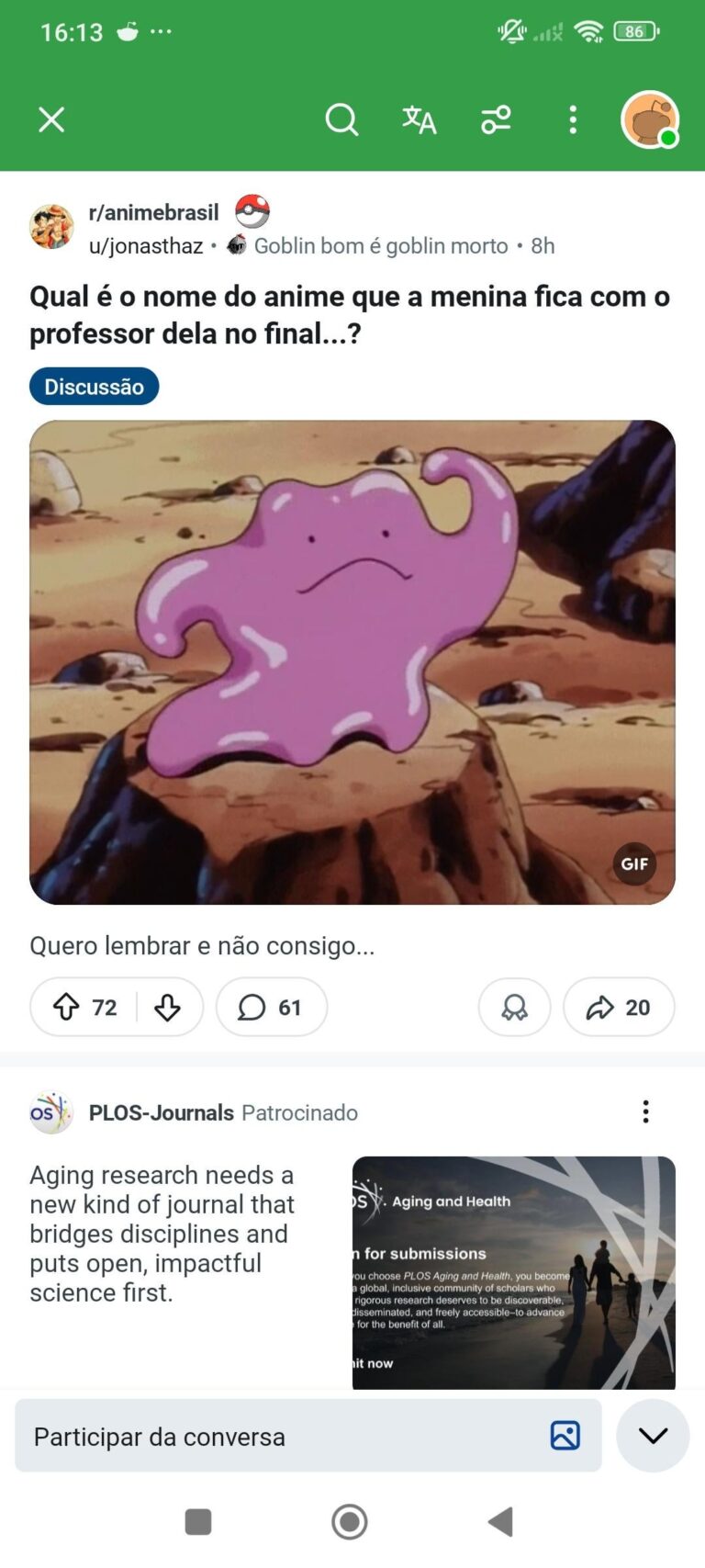The height and width of the screenshot is (1568, 705).
Task: Attach an image to your comment
Action: pos(565,1436)
